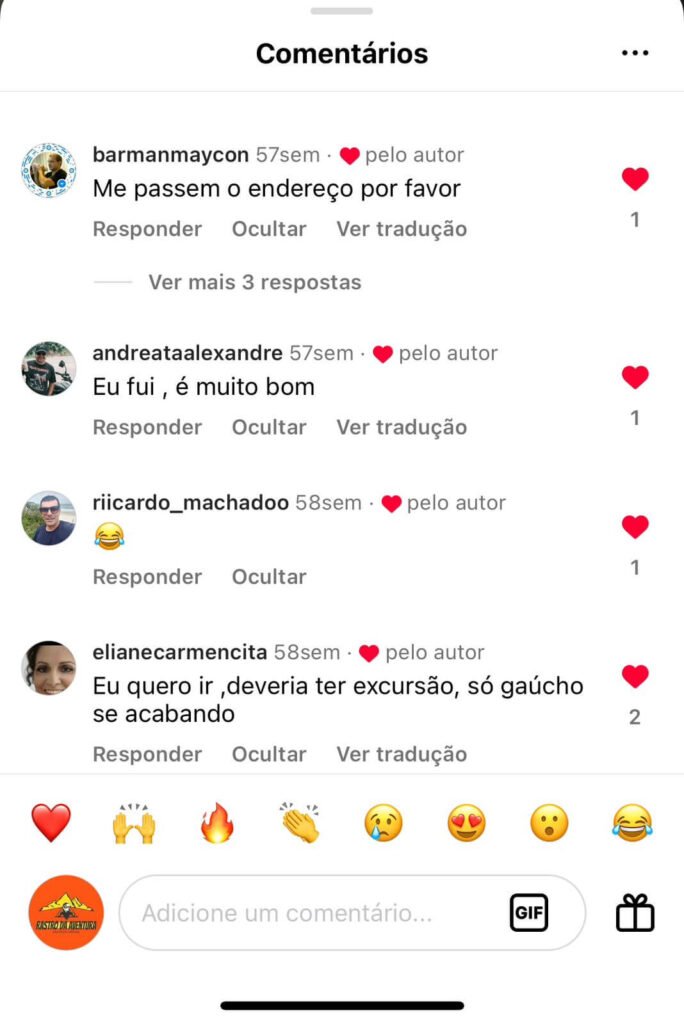Insert the fire emoji reaction
Image resolution: width=684 pixels, height=1024 pixels.
[217, 824]
